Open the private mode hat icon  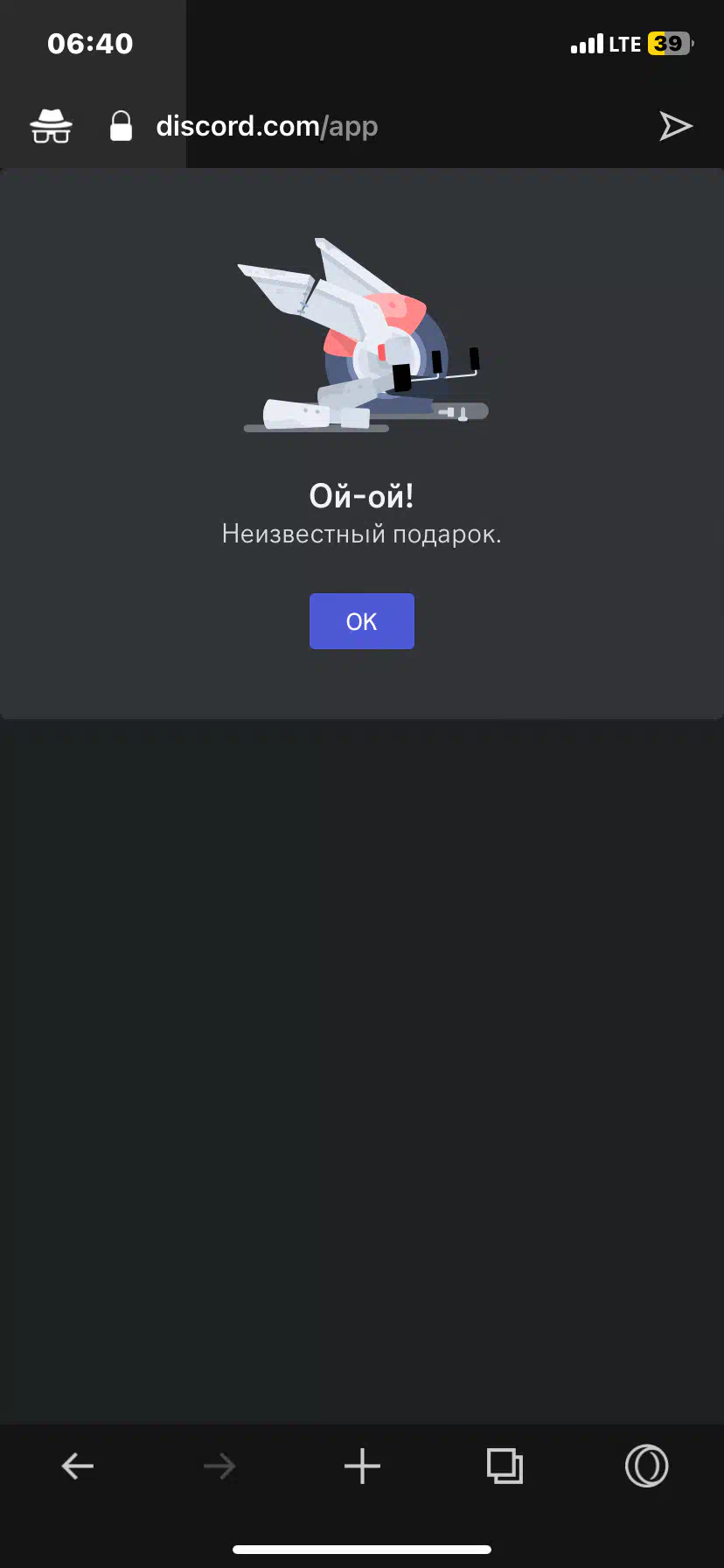(51, 126)
